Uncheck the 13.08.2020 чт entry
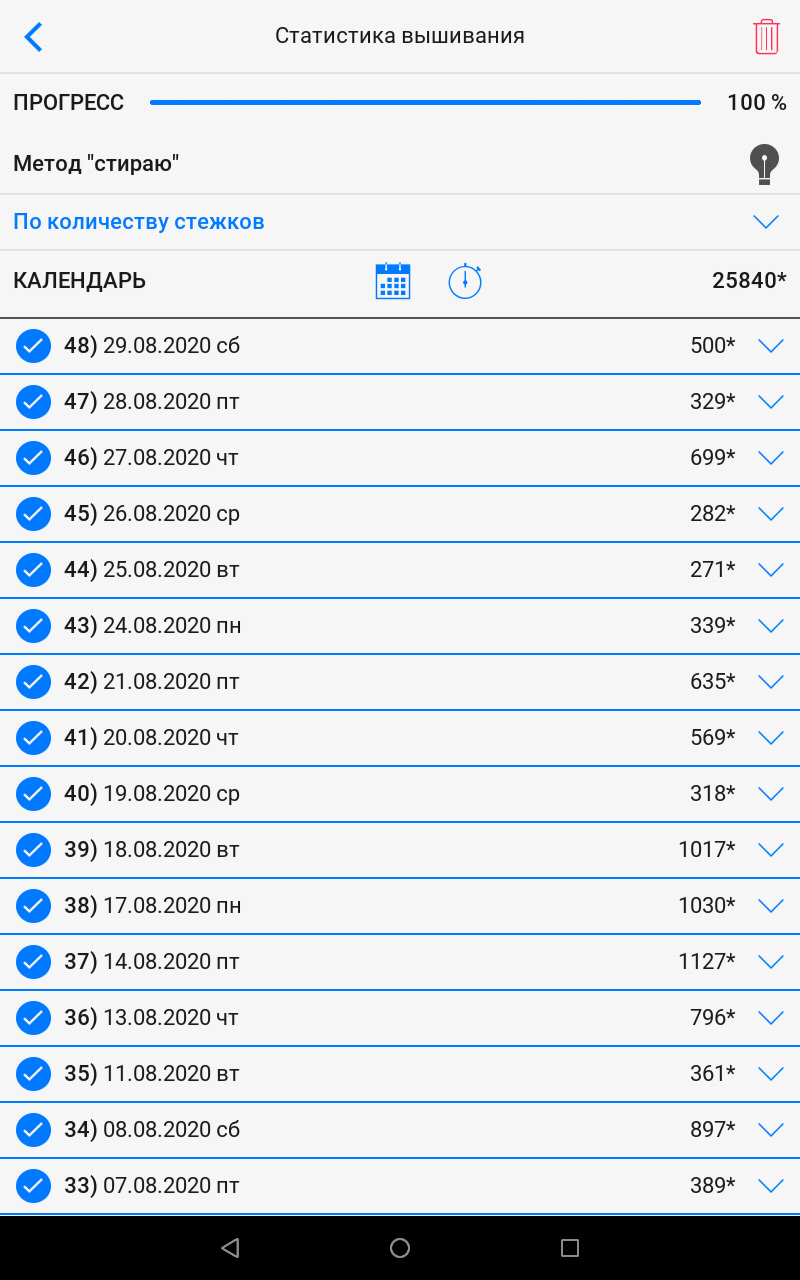Image resolution: width=800 pixels, height=1280 pixels. (33, 1018)
